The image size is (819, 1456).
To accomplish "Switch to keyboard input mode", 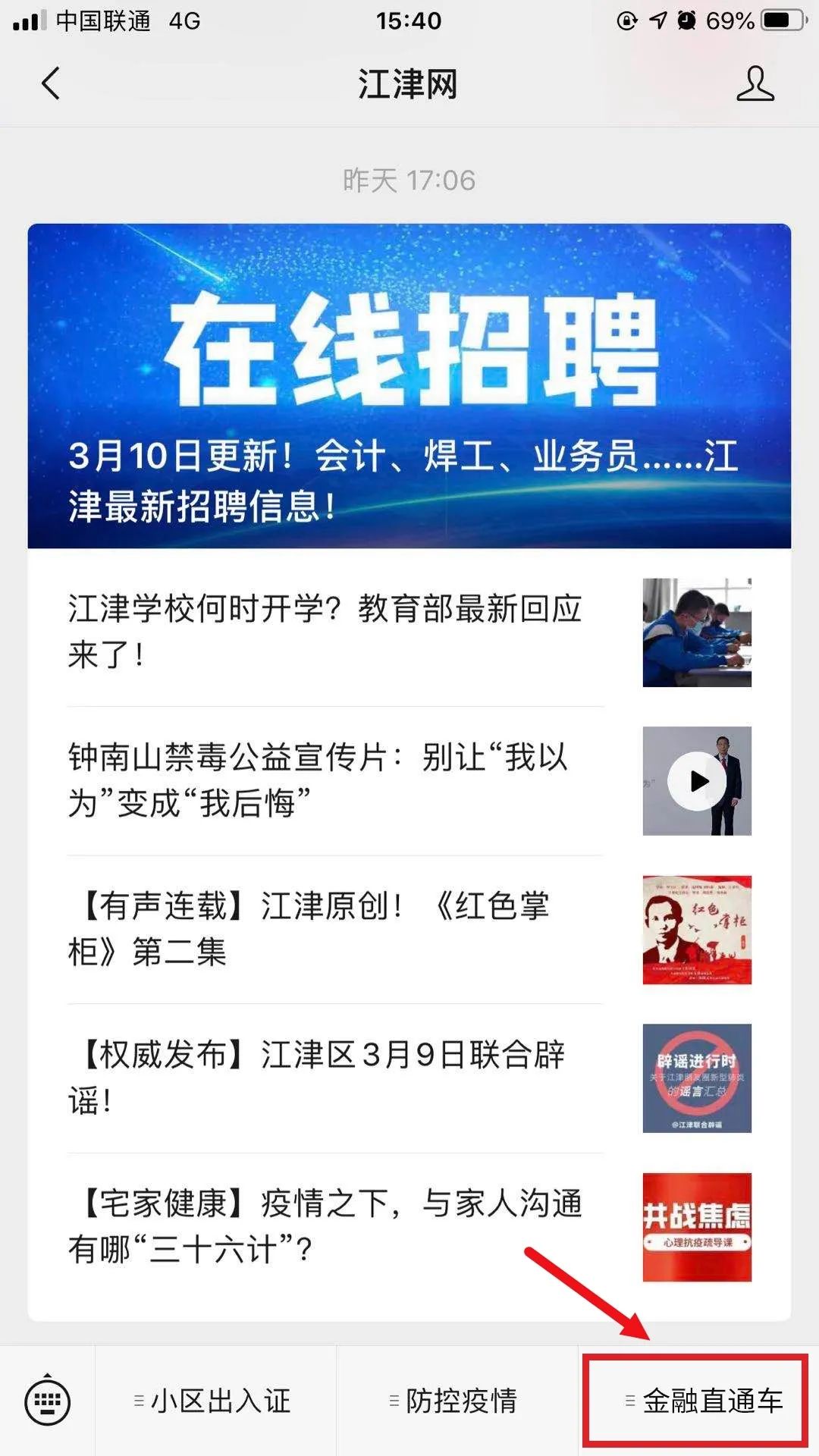I will coord(48,1401).
